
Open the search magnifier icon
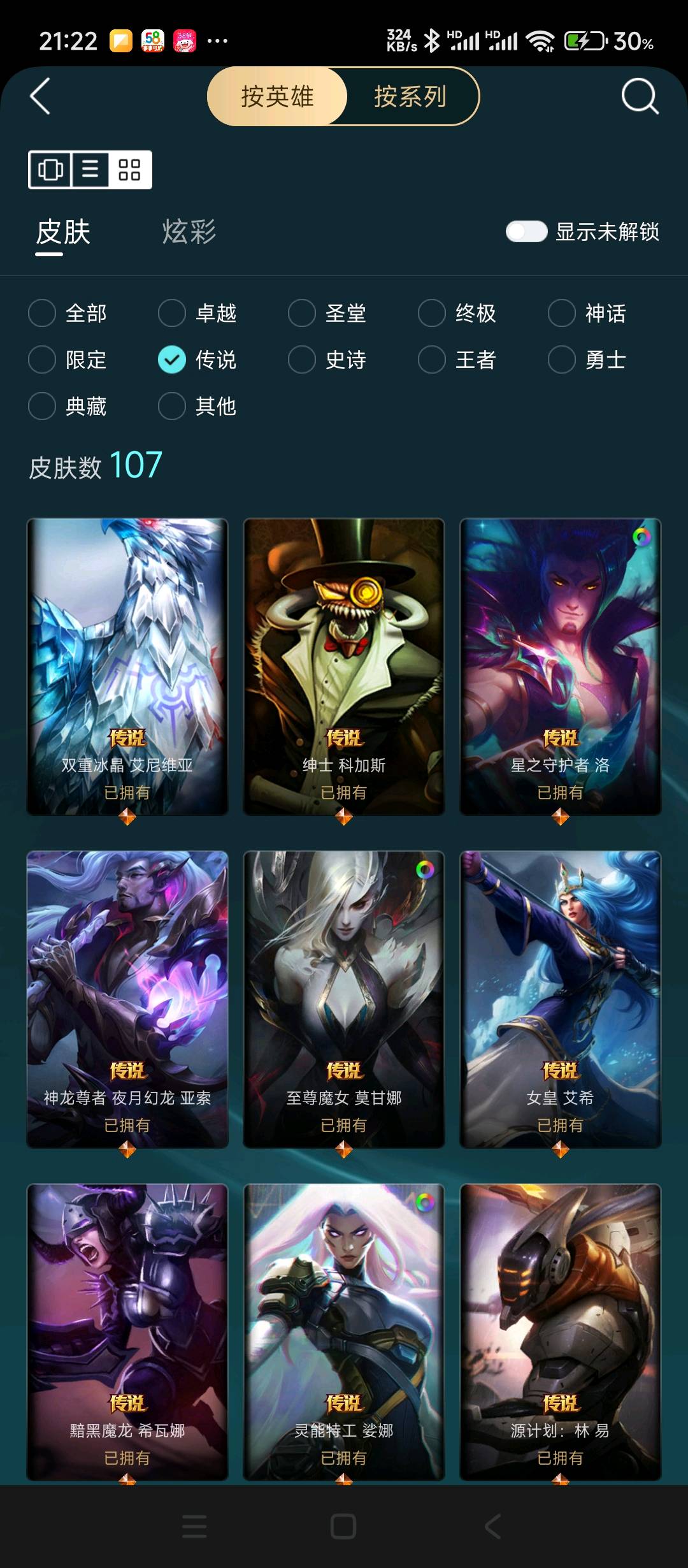point(640,97)
